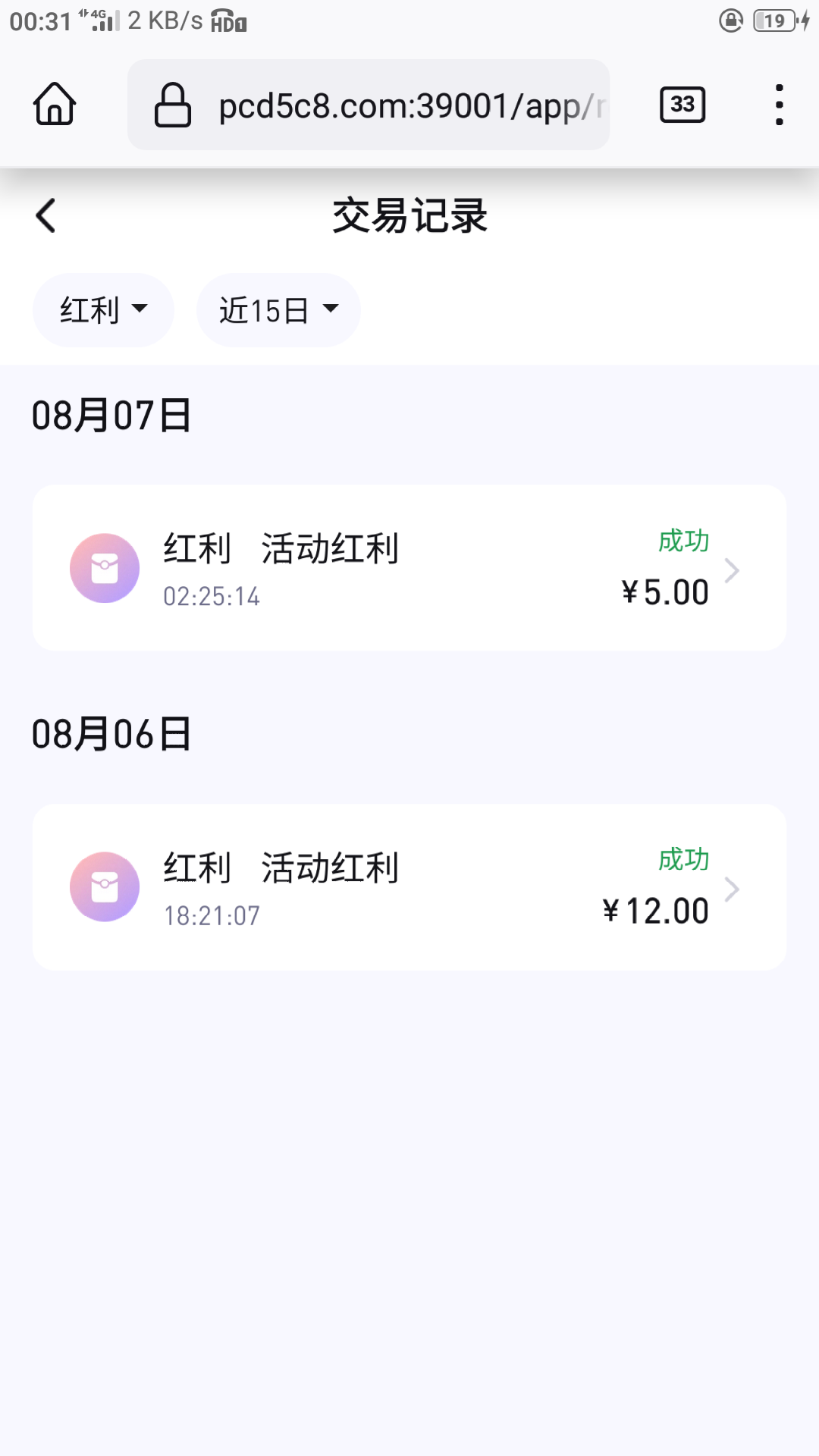Tap the back arrow beside 交易记录
The width and height of the screenshot is (819, 1456).
tap(45, 215)
